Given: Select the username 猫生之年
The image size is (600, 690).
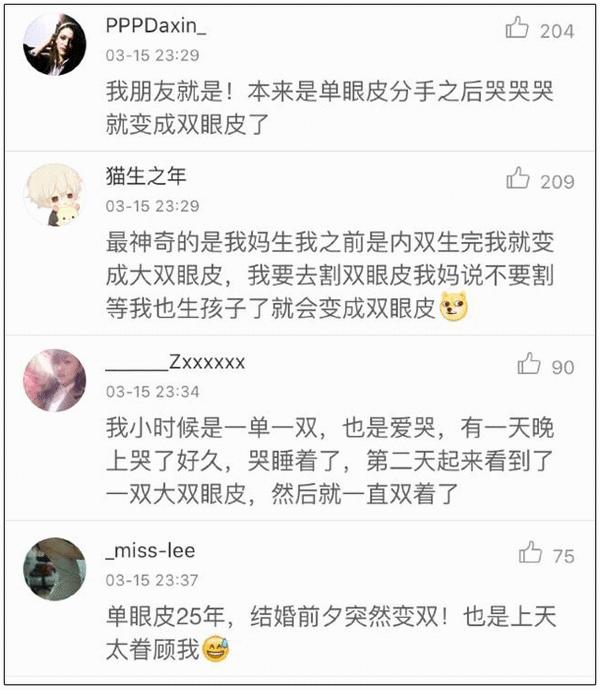Looking at the screenshot, I should (146, 177).
